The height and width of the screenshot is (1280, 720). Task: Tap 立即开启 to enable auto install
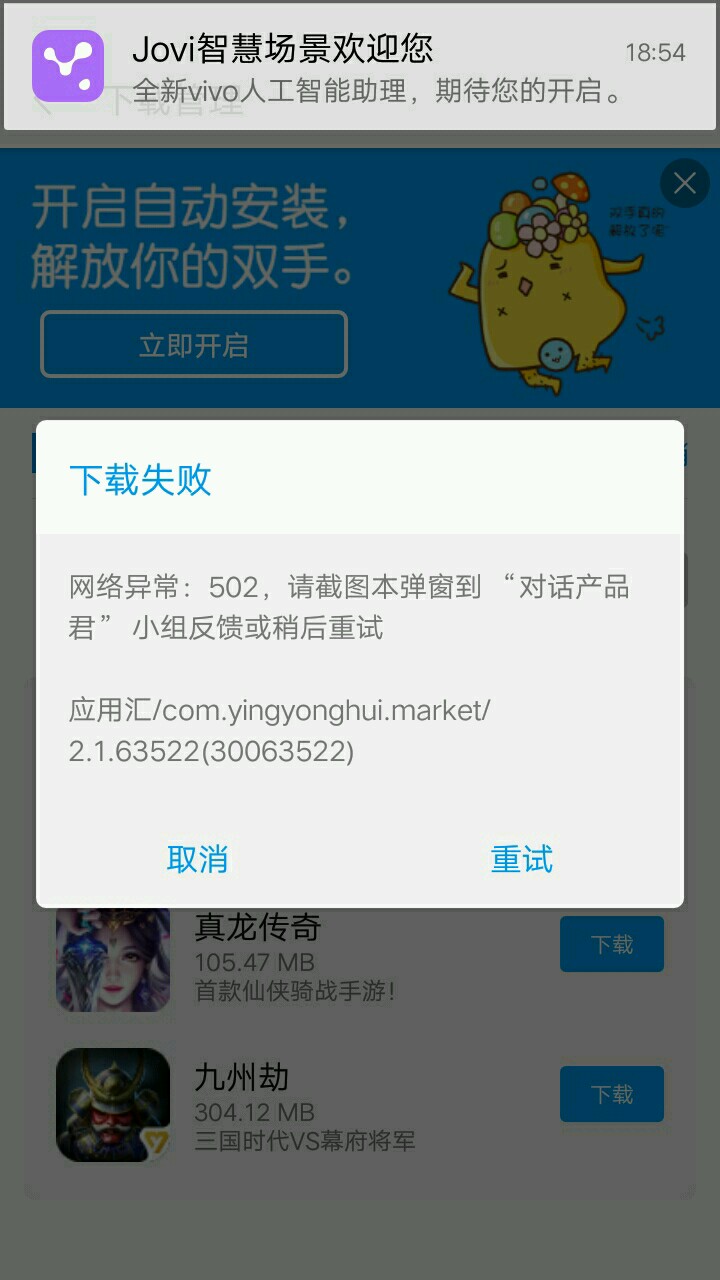pyautogui.click(x=194, y=345)
